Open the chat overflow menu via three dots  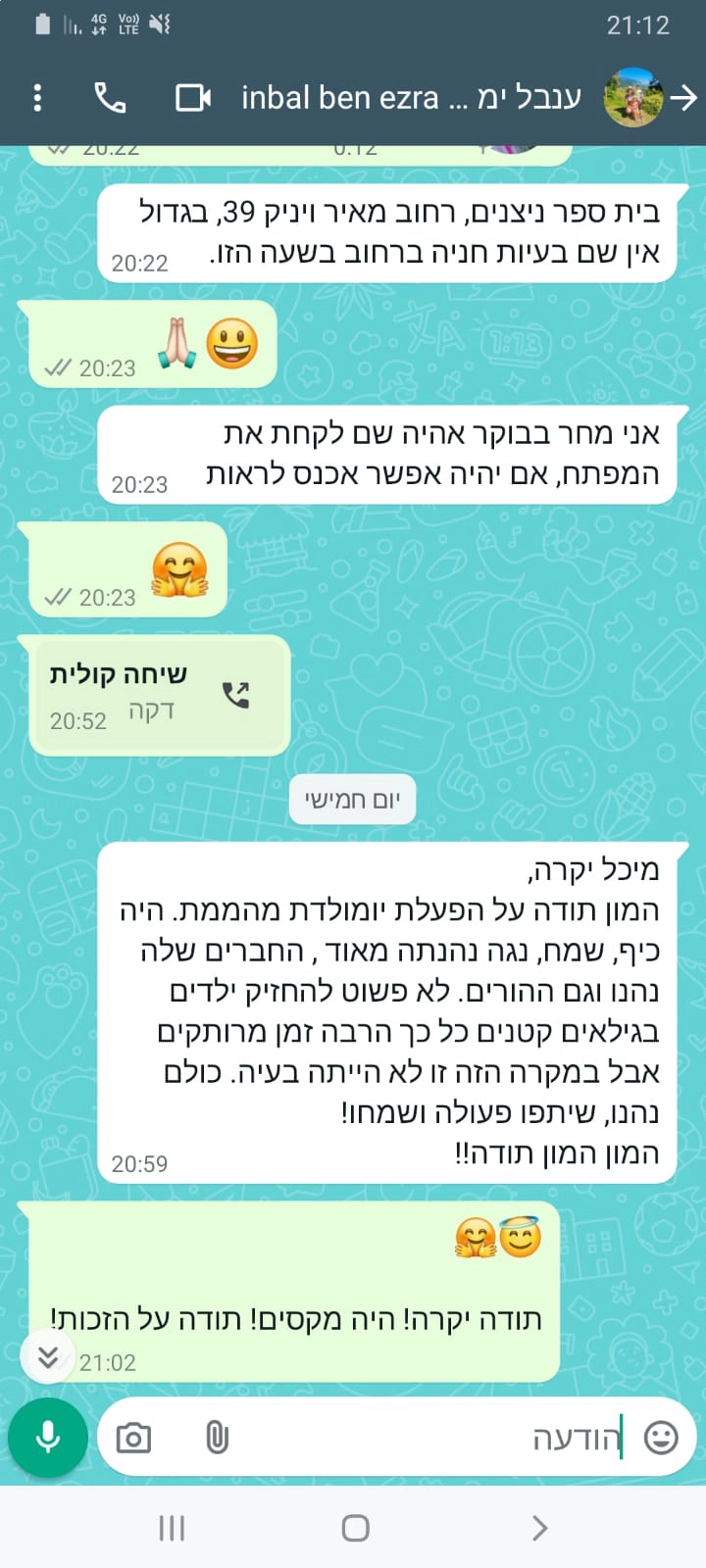37,97
